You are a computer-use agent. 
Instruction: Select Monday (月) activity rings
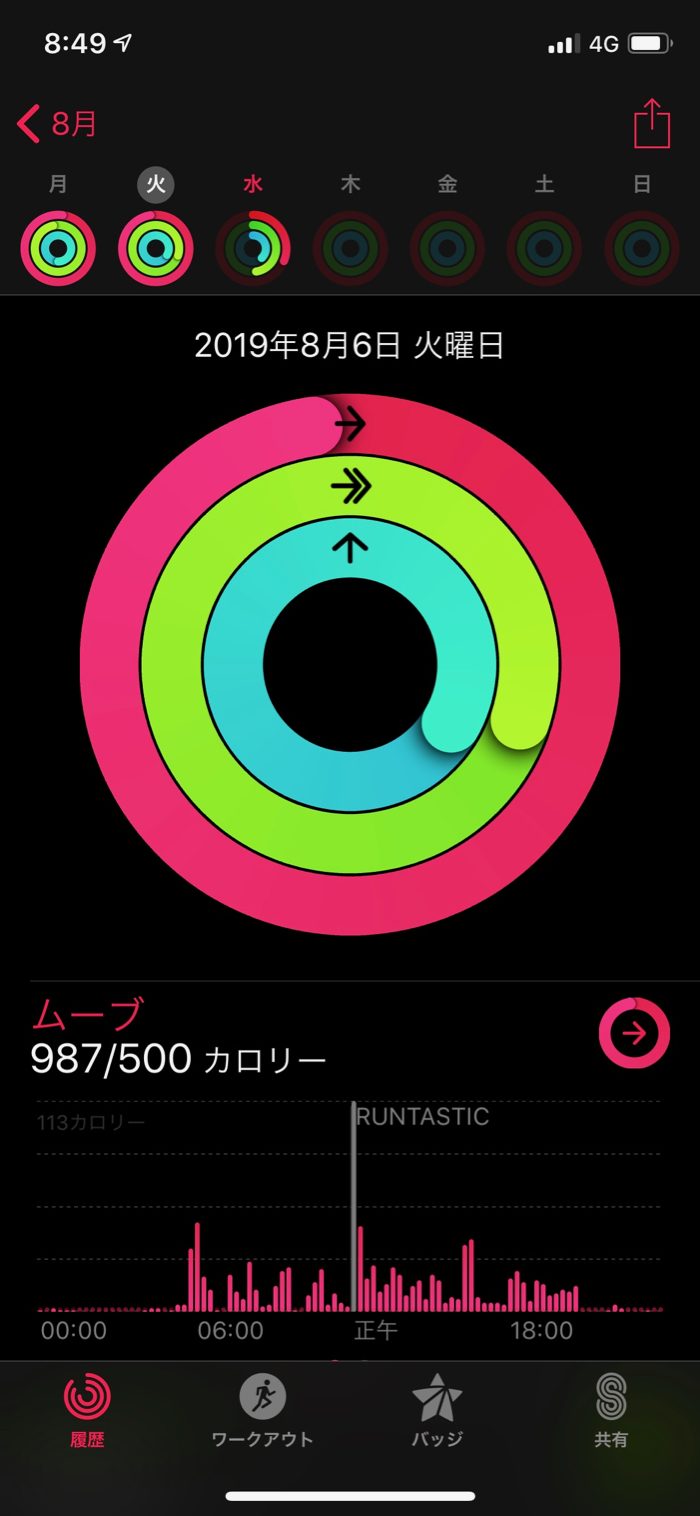point(58,247)
